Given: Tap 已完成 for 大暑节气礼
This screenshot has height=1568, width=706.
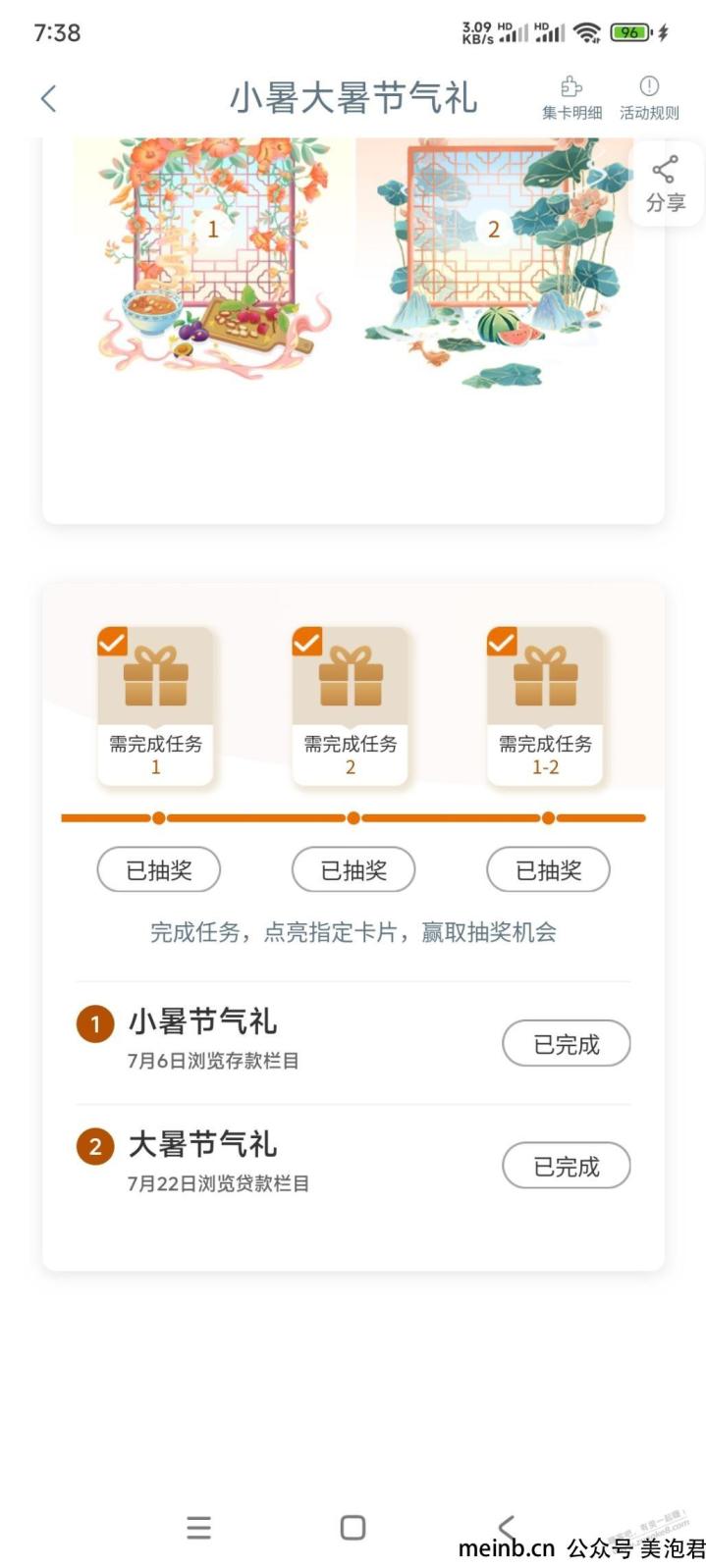Looking at the screenshot, I should click(x=566, y=1166).
